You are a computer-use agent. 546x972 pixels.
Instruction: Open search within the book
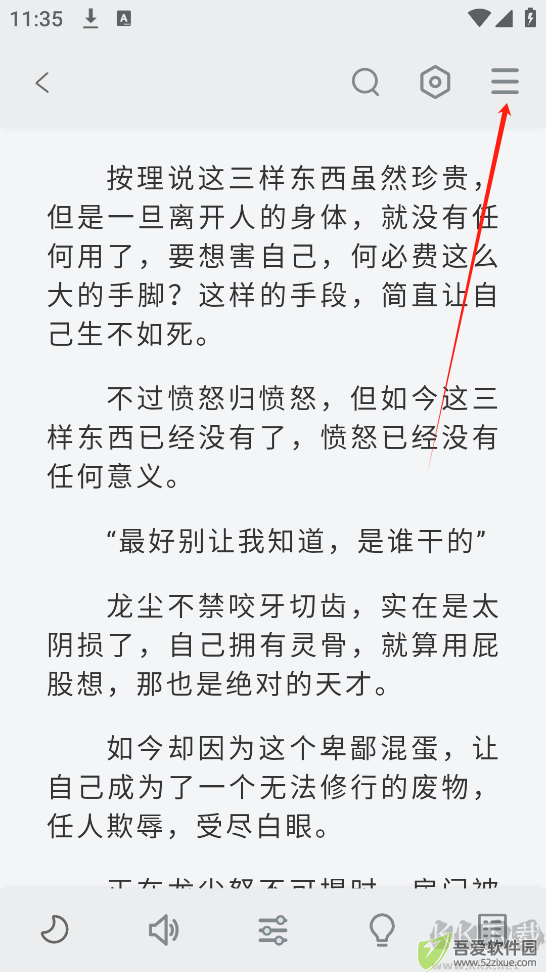point(366,82)
